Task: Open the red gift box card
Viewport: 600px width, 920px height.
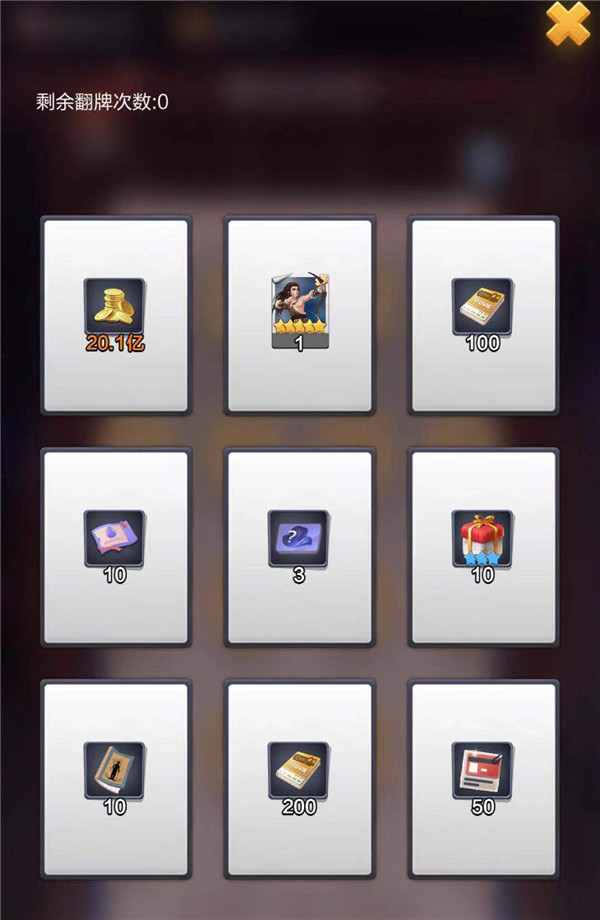Action: point(483,547)
